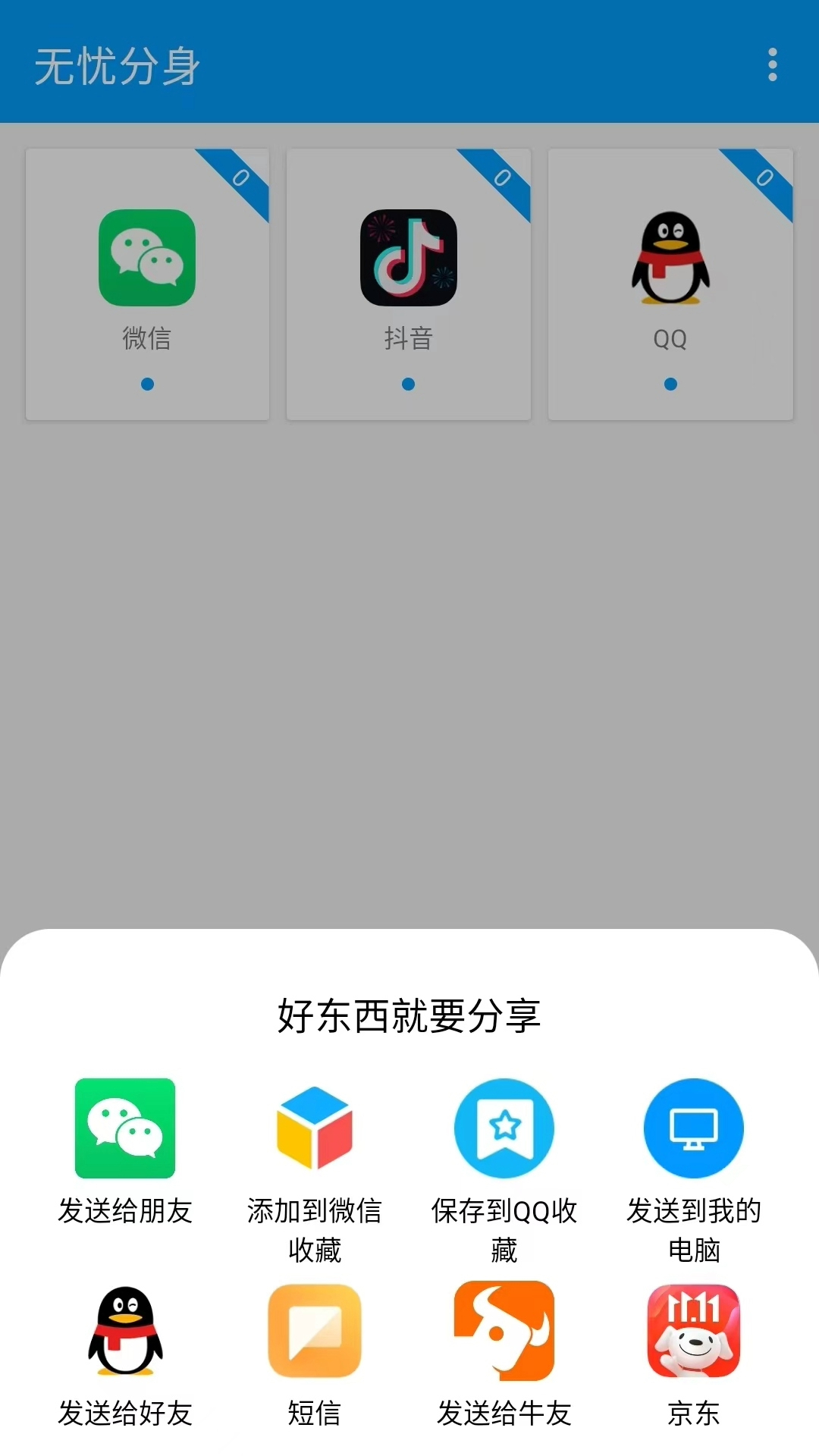
Task: Toggle the blue dot under the 抖音 card
Action: (x=409, y=384)
